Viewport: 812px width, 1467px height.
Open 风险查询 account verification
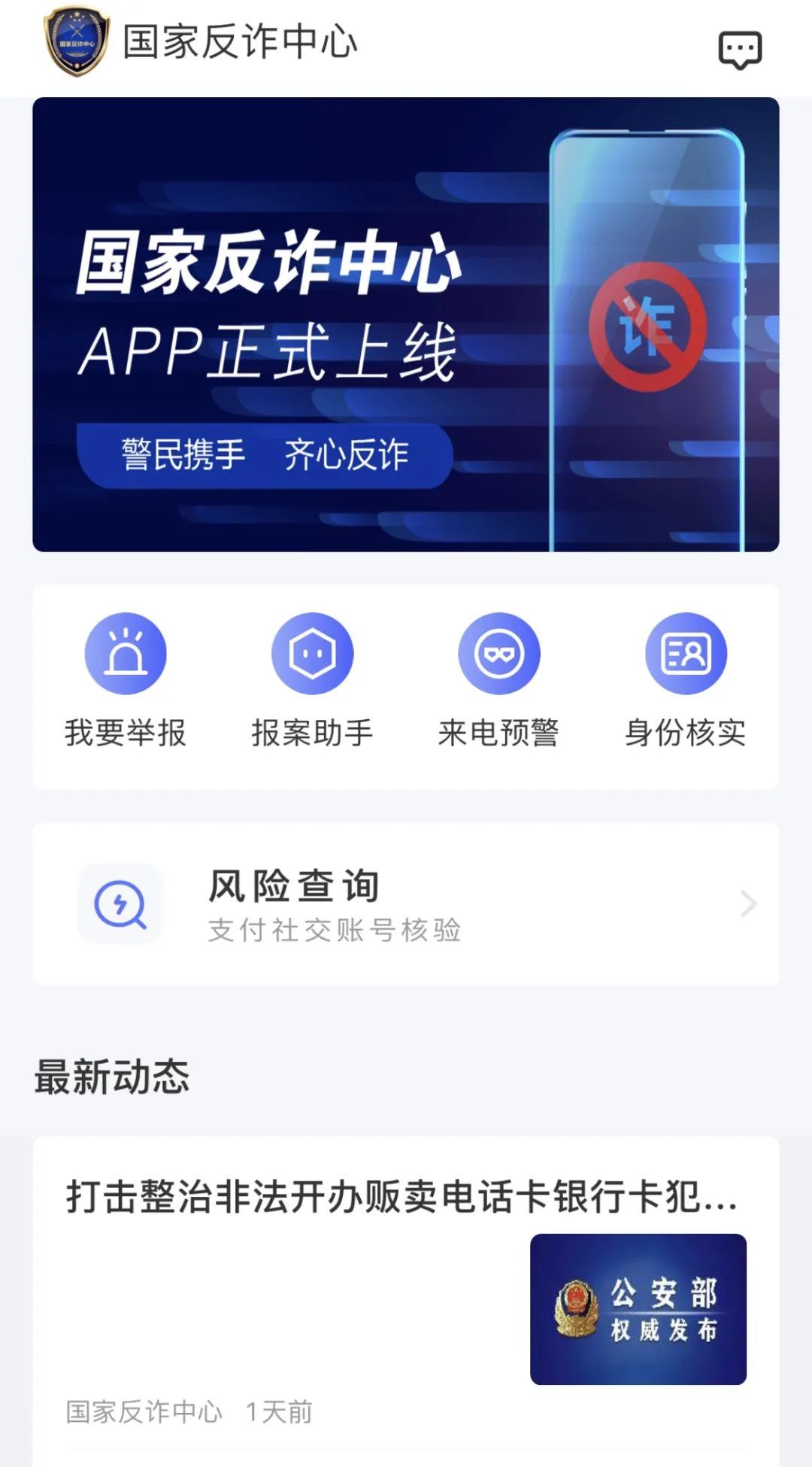pos(405,904)
